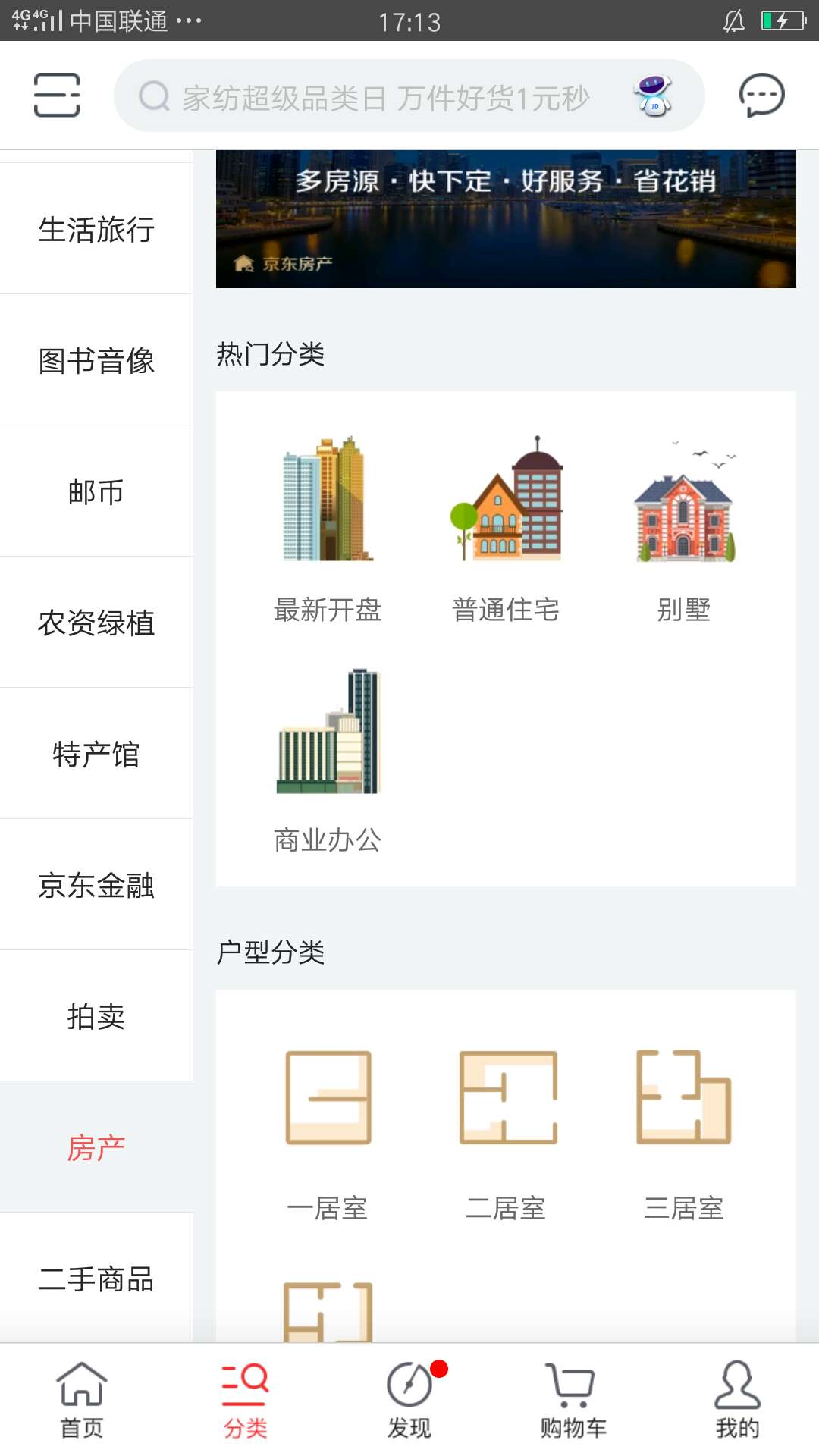
Task: Open the scan icon
Action: click(57, 95)
